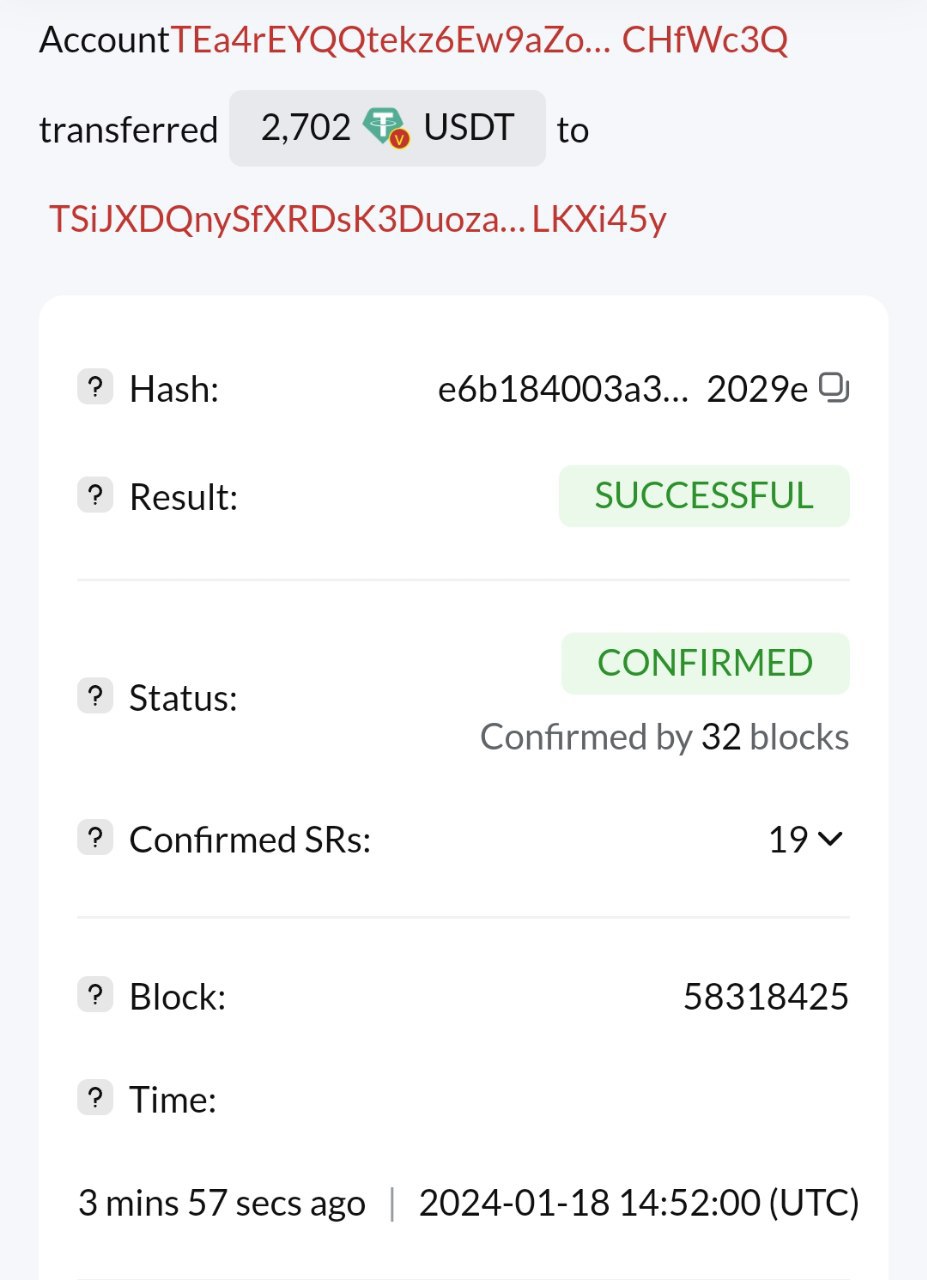Open sender address TEa4rEYQQtekz6Ew9aZo
Viewport: 927px width, 1280px height.
pyautogui.click(x=478, y=41)
